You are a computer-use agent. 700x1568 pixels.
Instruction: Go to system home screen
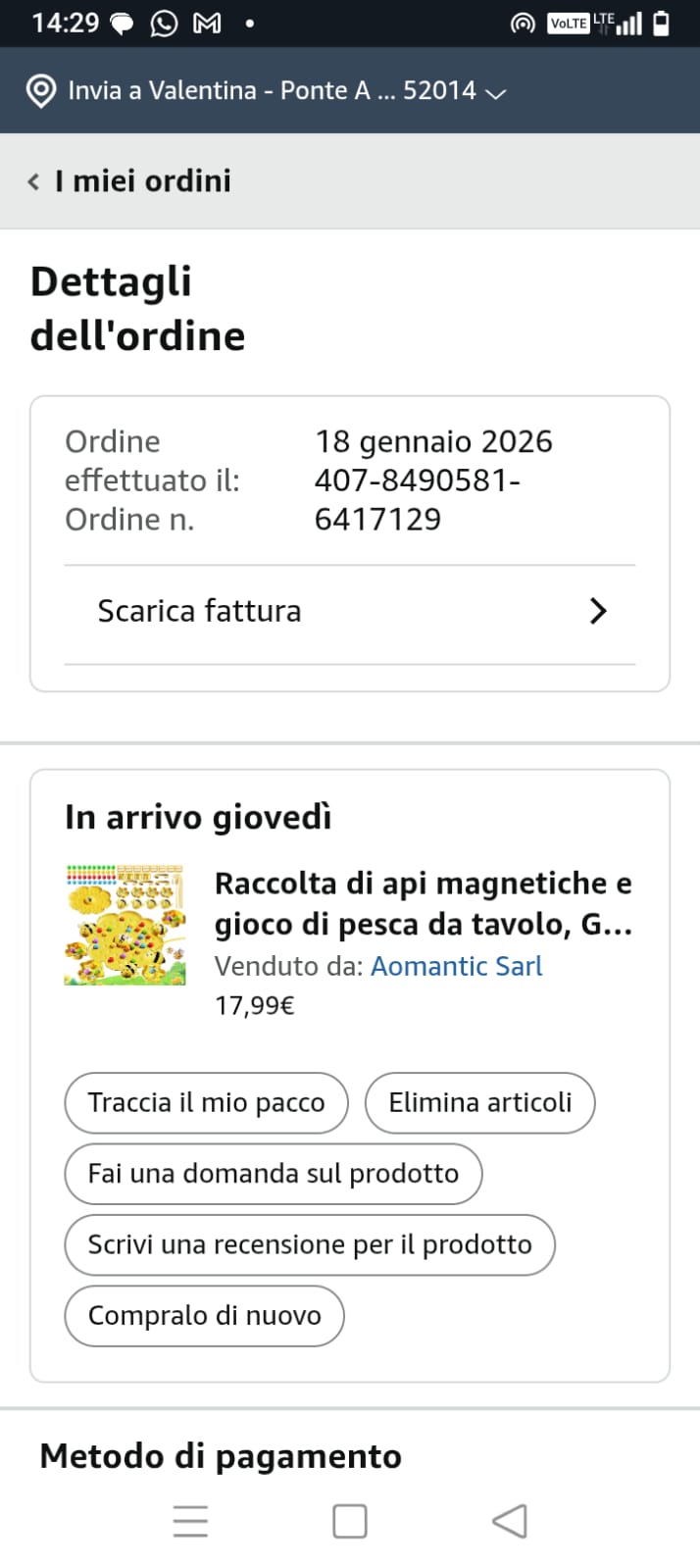350,1522
